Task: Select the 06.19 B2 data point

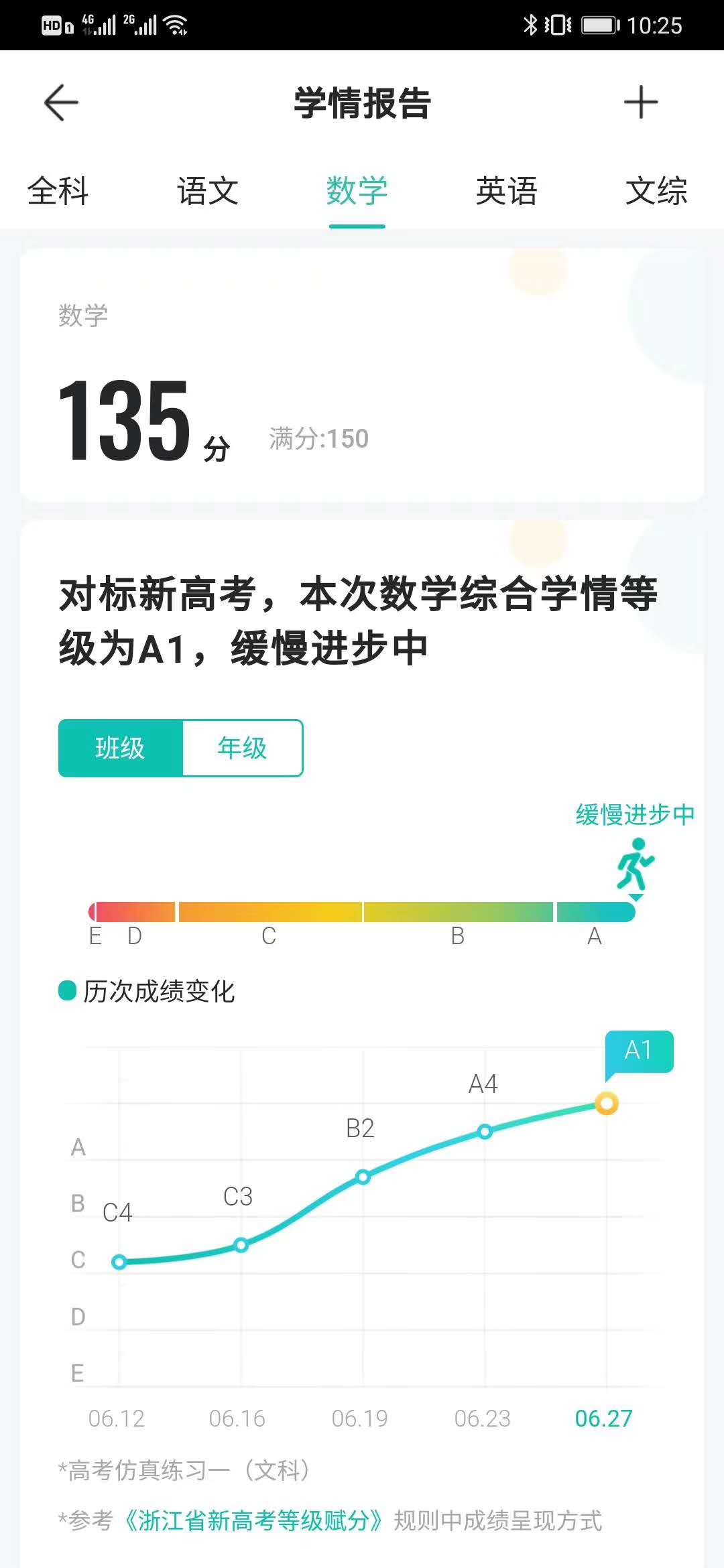Action: point(363,1177)
